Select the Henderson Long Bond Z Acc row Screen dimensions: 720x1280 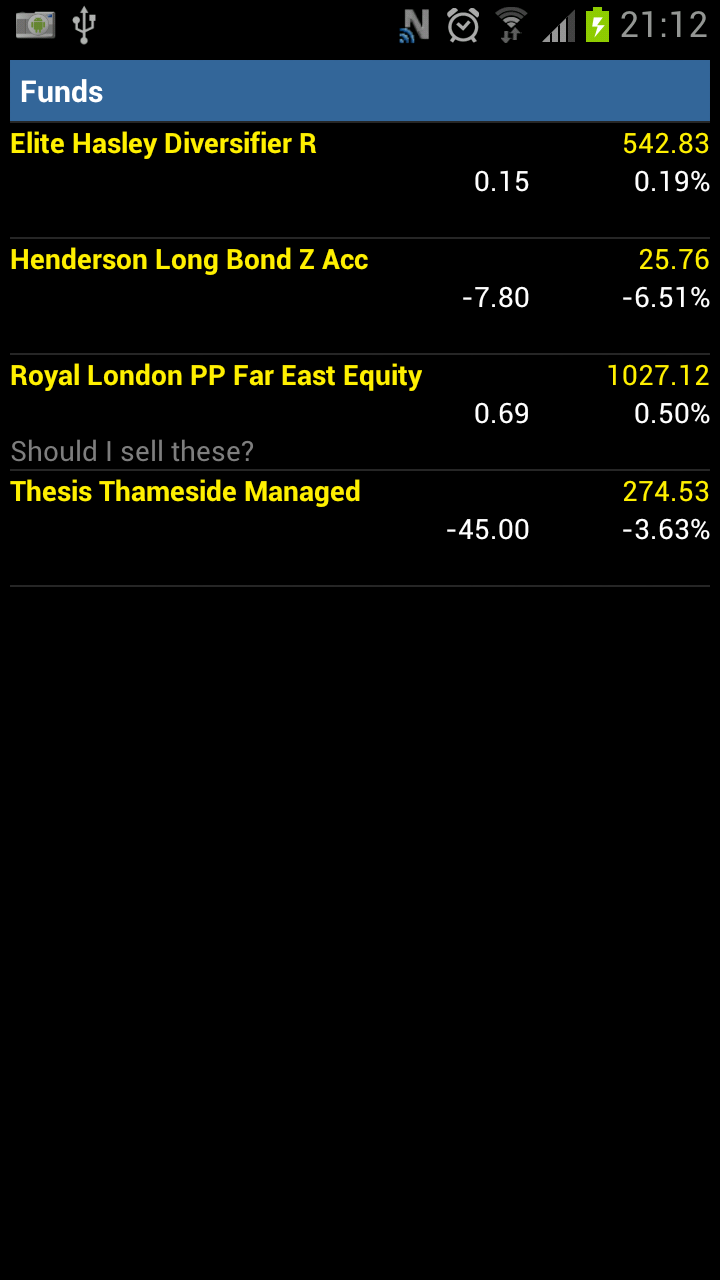pyautogui.click(x=360, y=297)
